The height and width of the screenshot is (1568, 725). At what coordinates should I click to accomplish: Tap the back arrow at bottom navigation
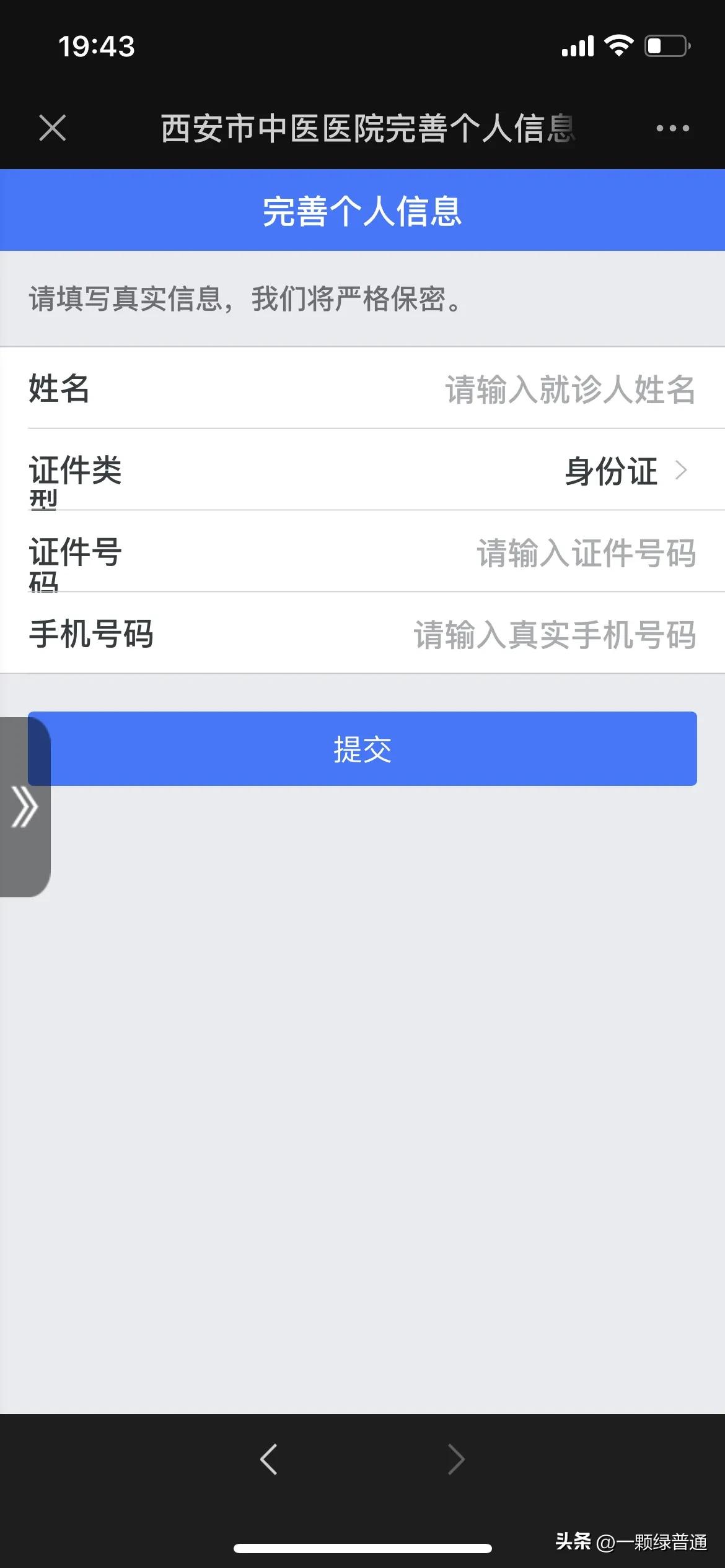pyautogui.click(x=268, y=1459)
